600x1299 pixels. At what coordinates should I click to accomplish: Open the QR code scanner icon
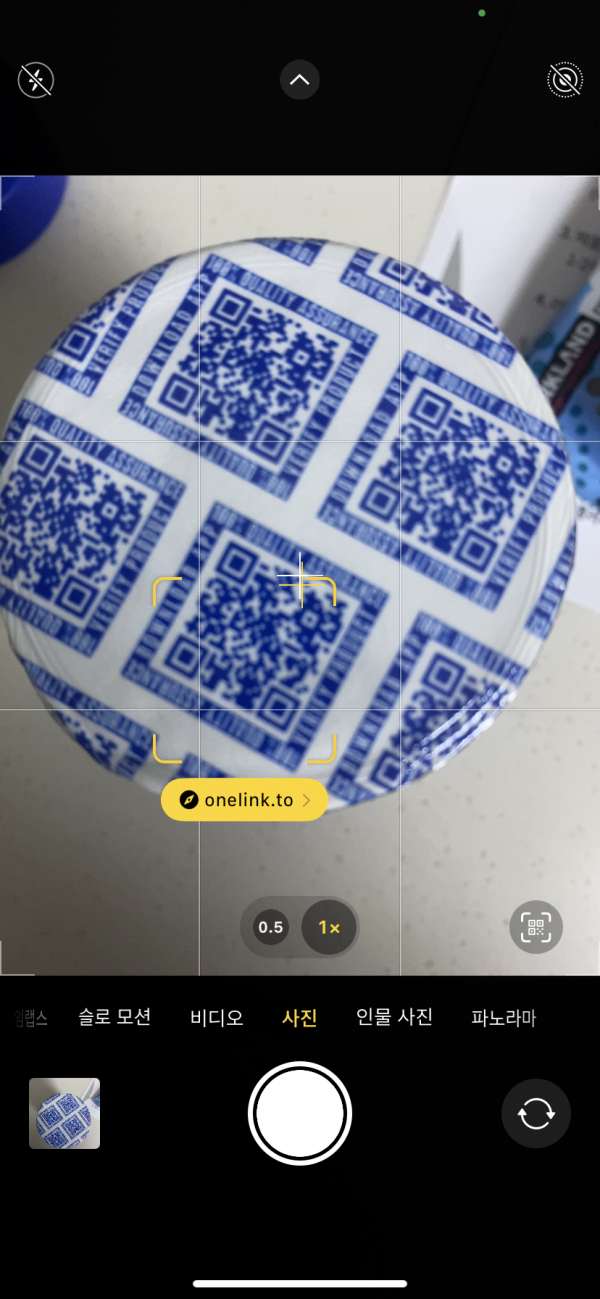(536, 927)
